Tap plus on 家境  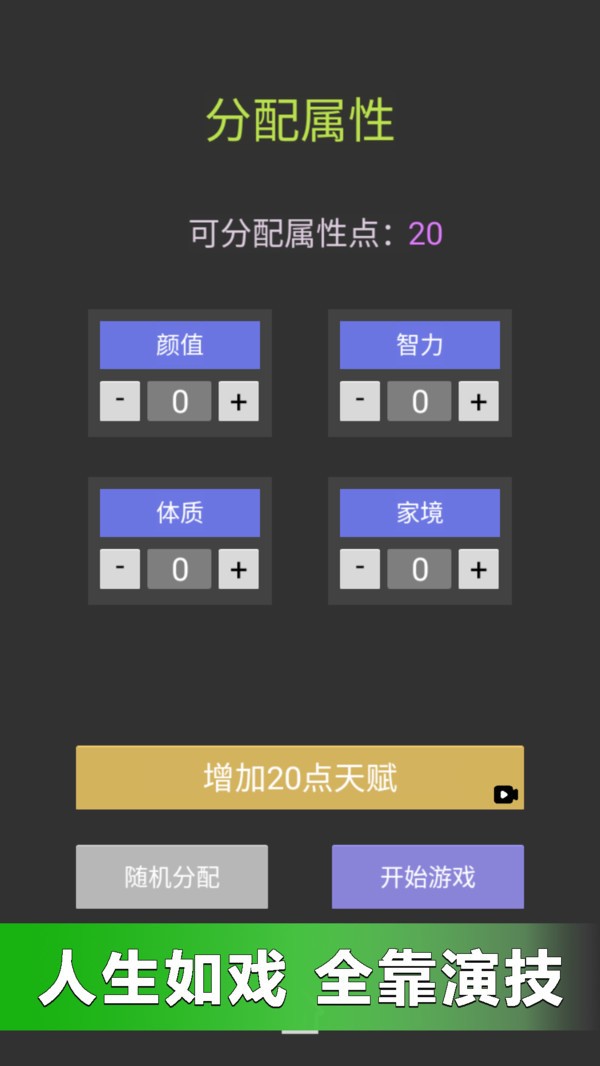(x=479, y=570)
